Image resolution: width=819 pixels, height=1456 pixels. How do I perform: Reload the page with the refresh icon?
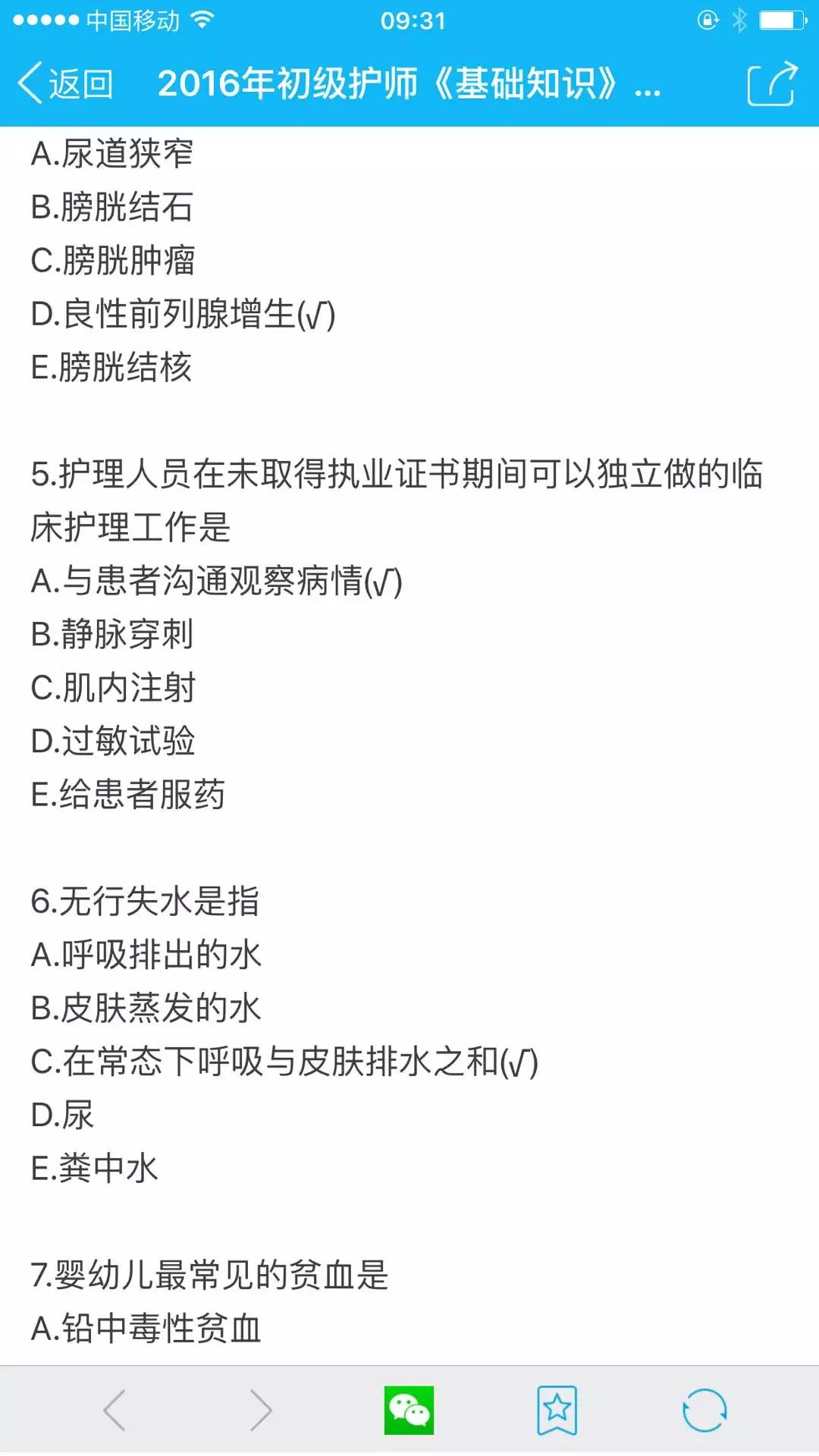tap(704, 1410)
